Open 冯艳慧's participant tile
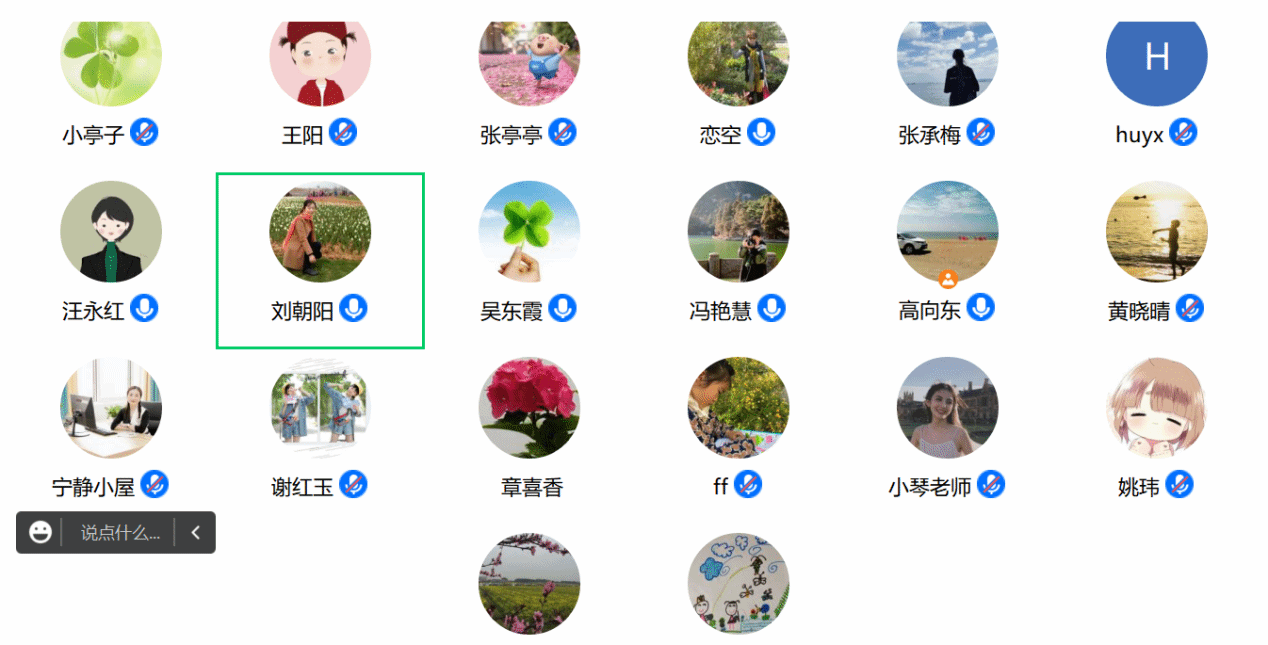The height and width of the screenshot is (645, 1268). coord(738,233)
